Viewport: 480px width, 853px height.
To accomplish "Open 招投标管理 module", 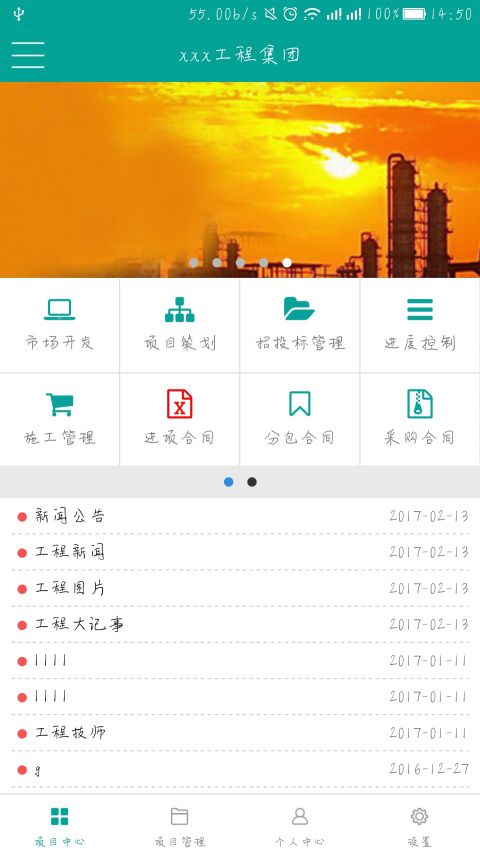I will click(x=300, y=325).
